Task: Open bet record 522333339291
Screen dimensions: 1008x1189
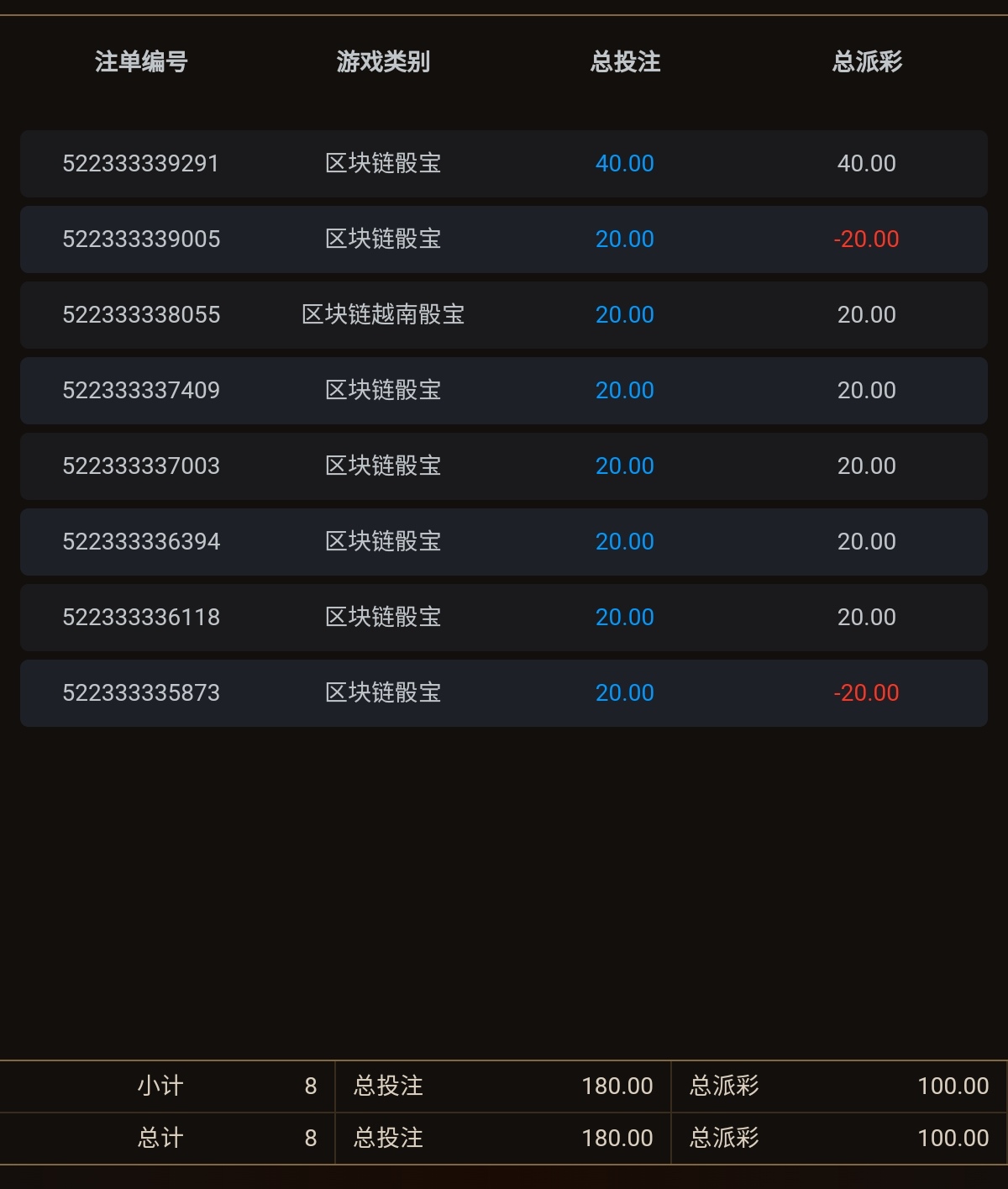Action: click(141, 164)
